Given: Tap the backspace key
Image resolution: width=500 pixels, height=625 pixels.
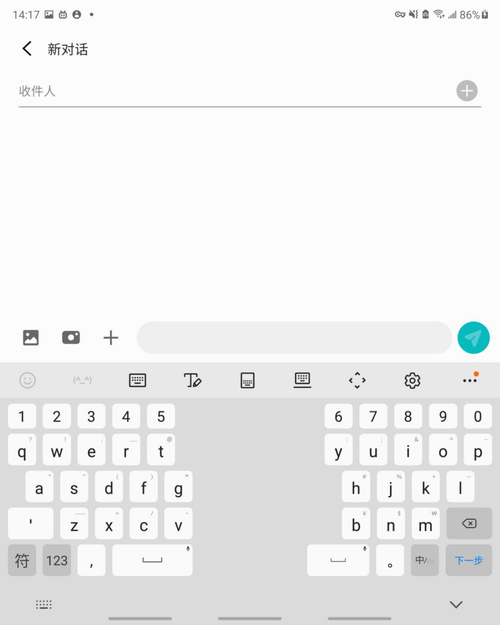Looking at the screenshot, I should 469,523.
